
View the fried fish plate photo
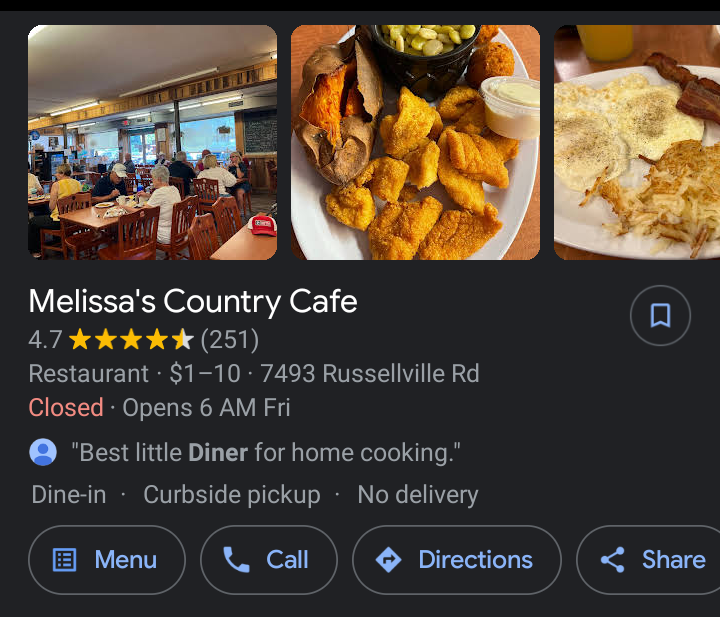[415, 143]
